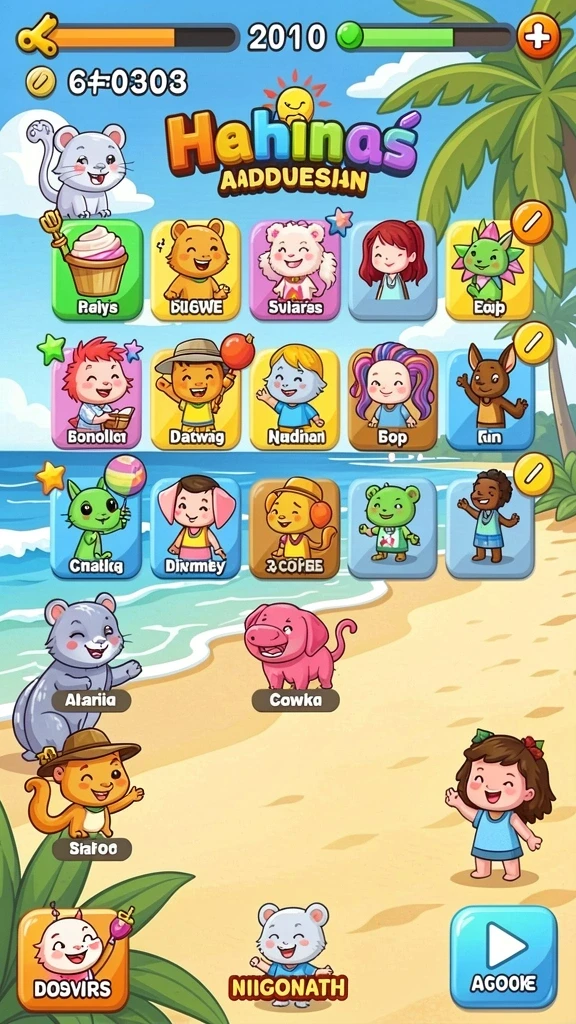576x1024 pixels.
Task: Select the Kin brown rabbit tile
Action: pyautogui.click(x=490, y=398)
